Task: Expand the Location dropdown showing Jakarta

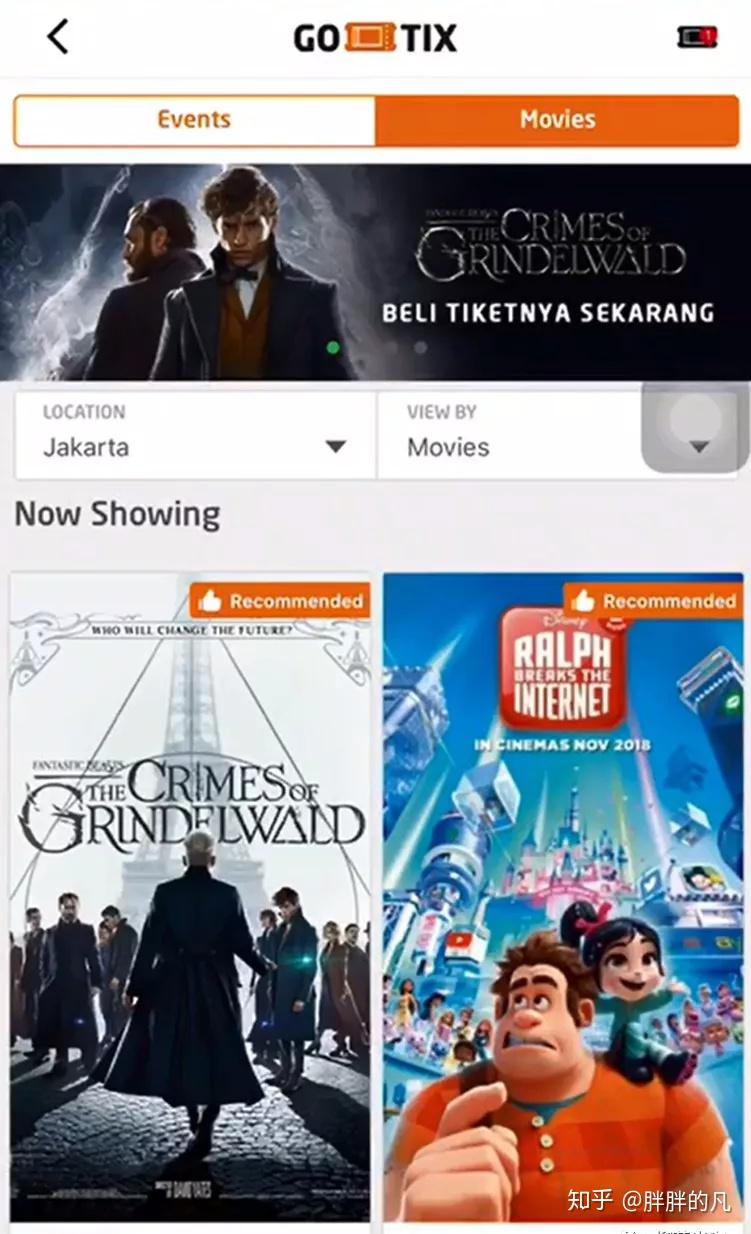Action: (195, 435)
